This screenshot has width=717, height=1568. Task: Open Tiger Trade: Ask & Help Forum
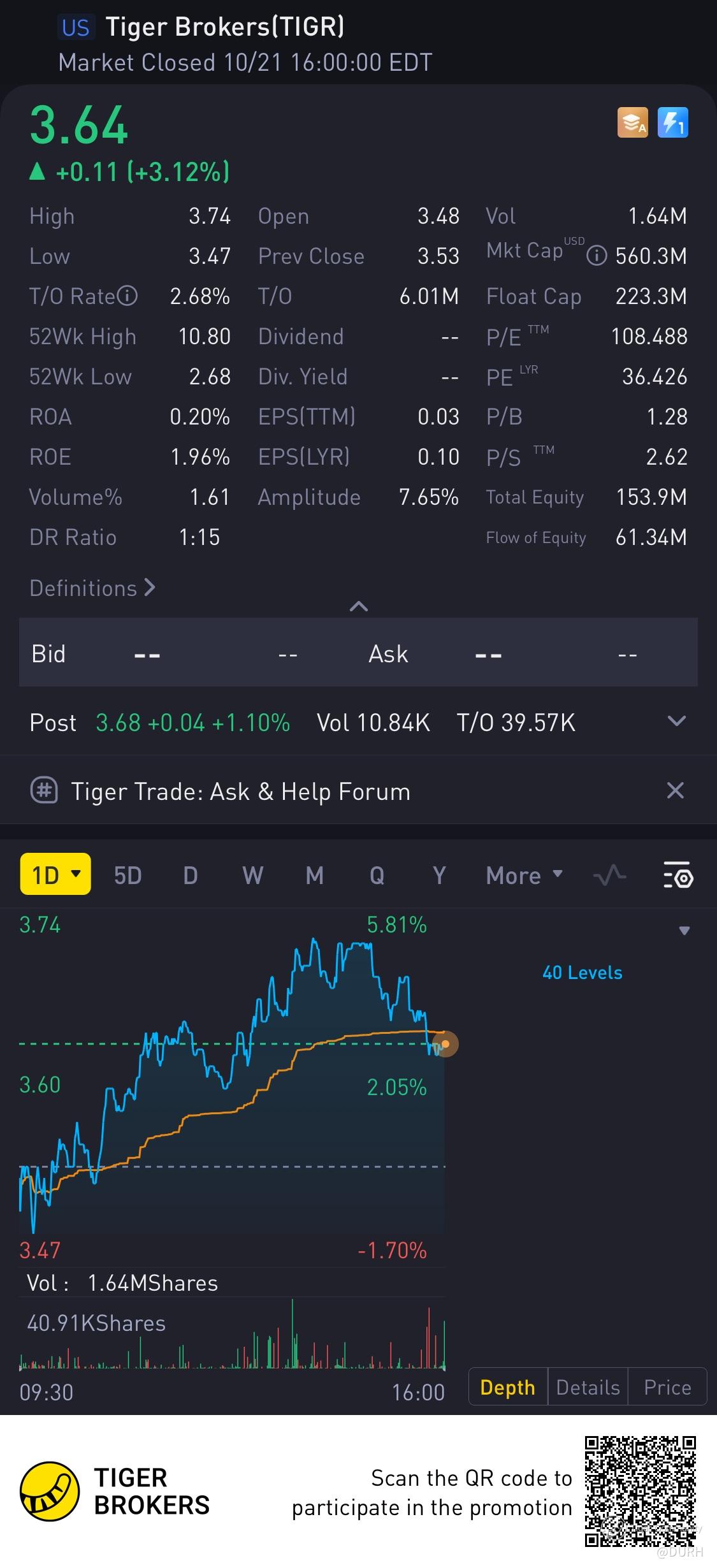pyautogui.click(x=240, y=792)
